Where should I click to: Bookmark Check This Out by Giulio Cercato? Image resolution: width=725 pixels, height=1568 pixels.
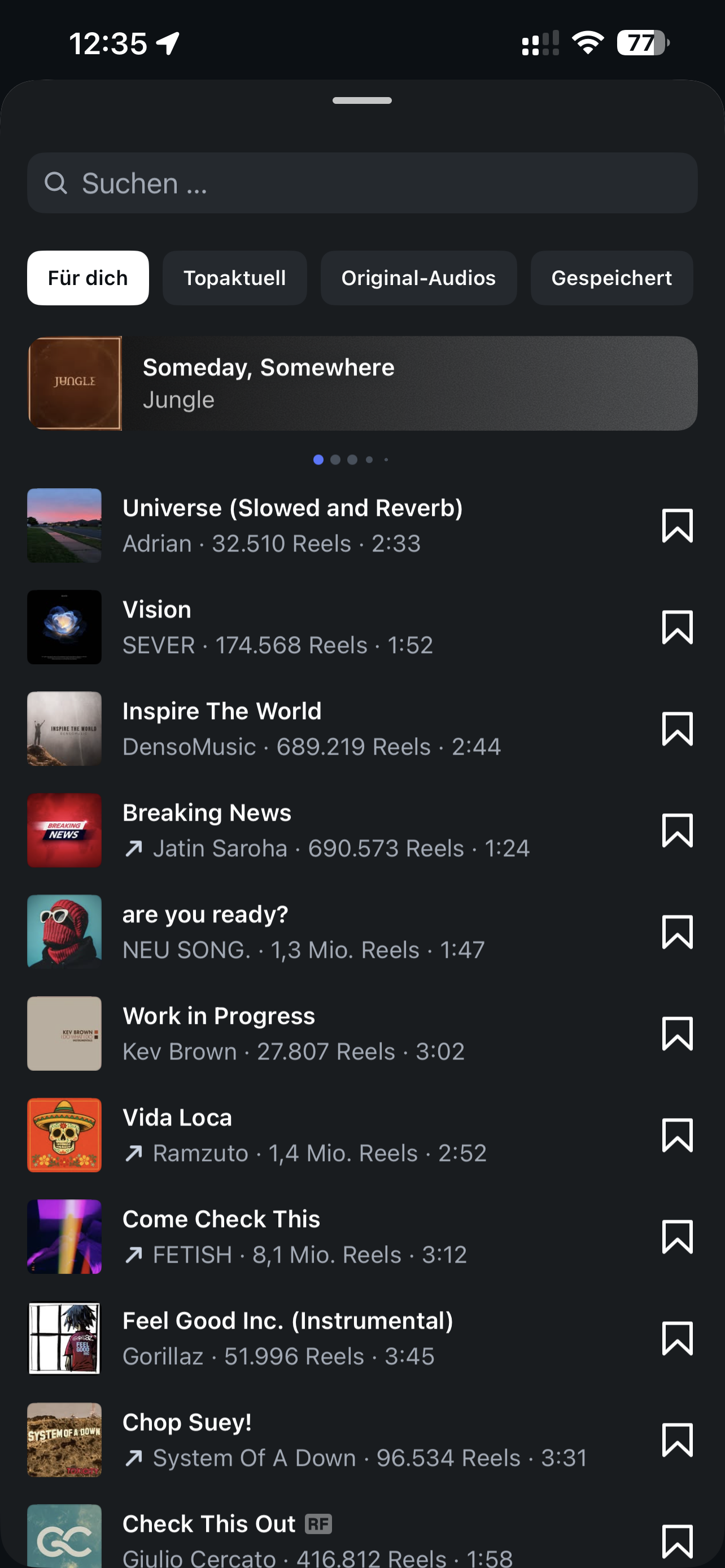pyautogui.click(x=678, y=1542)
